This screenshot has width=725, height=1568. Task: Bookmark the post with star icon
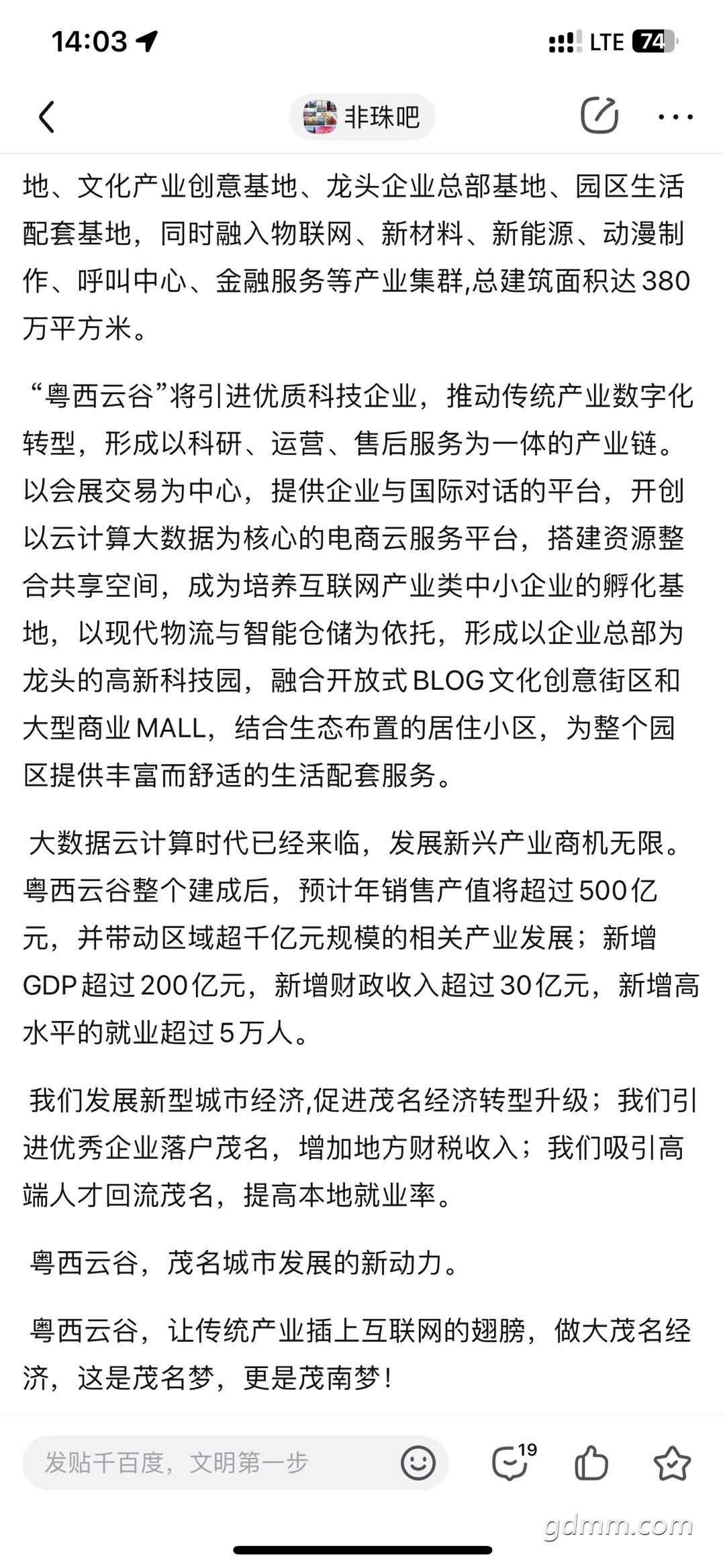coord(671,1463)
